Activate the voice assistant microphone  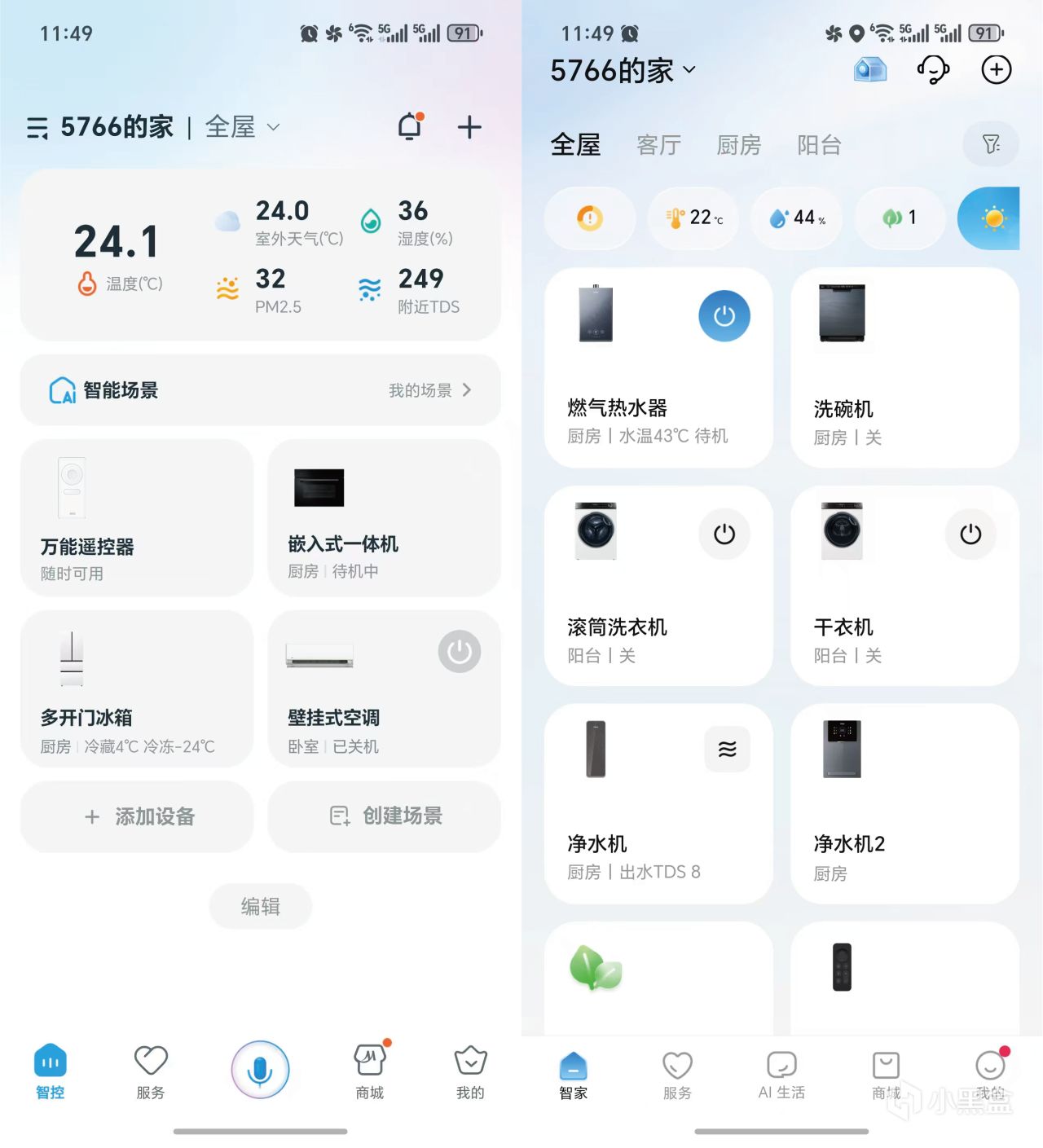coord(260,1070)
